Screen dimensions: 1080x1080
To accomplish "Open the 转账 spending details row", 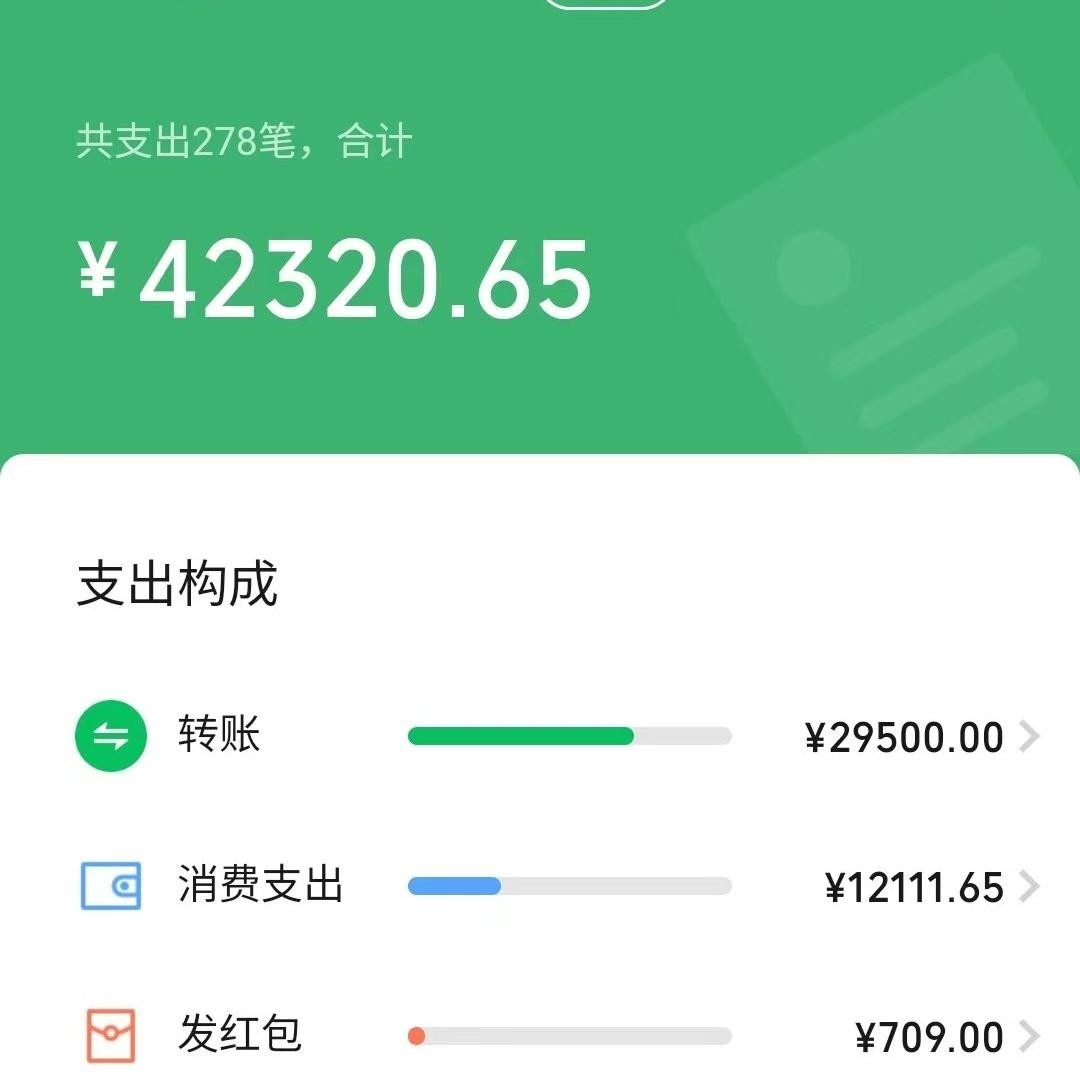I will tap(560, 737).
